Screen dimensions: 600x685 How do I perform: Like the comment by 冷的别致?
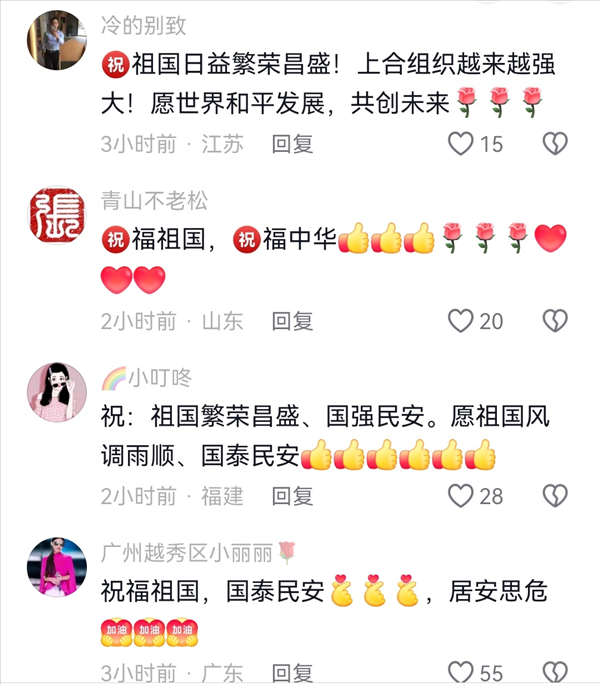460,144
